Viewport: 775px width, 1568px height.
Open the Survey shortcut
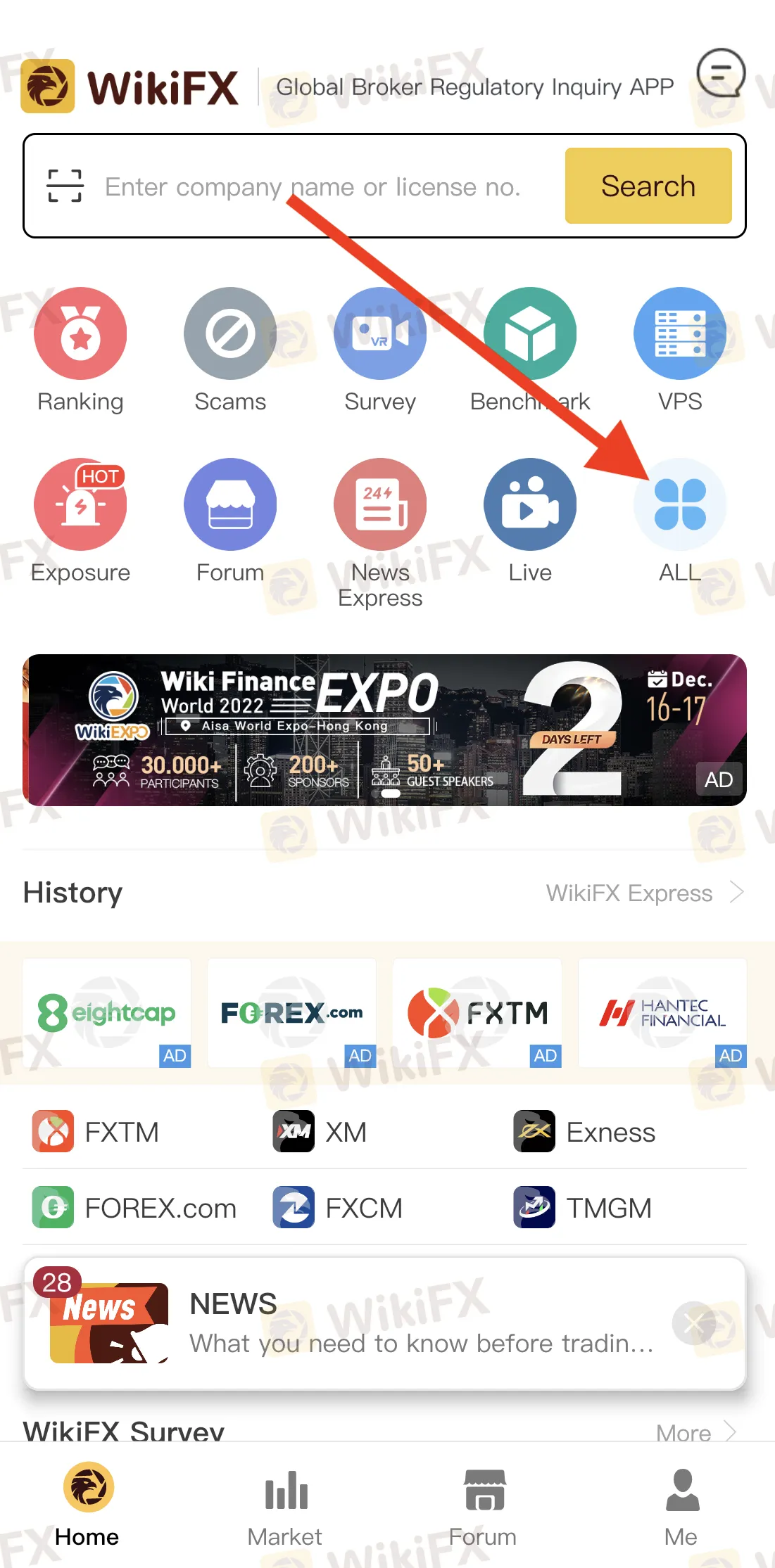(380, 334)
